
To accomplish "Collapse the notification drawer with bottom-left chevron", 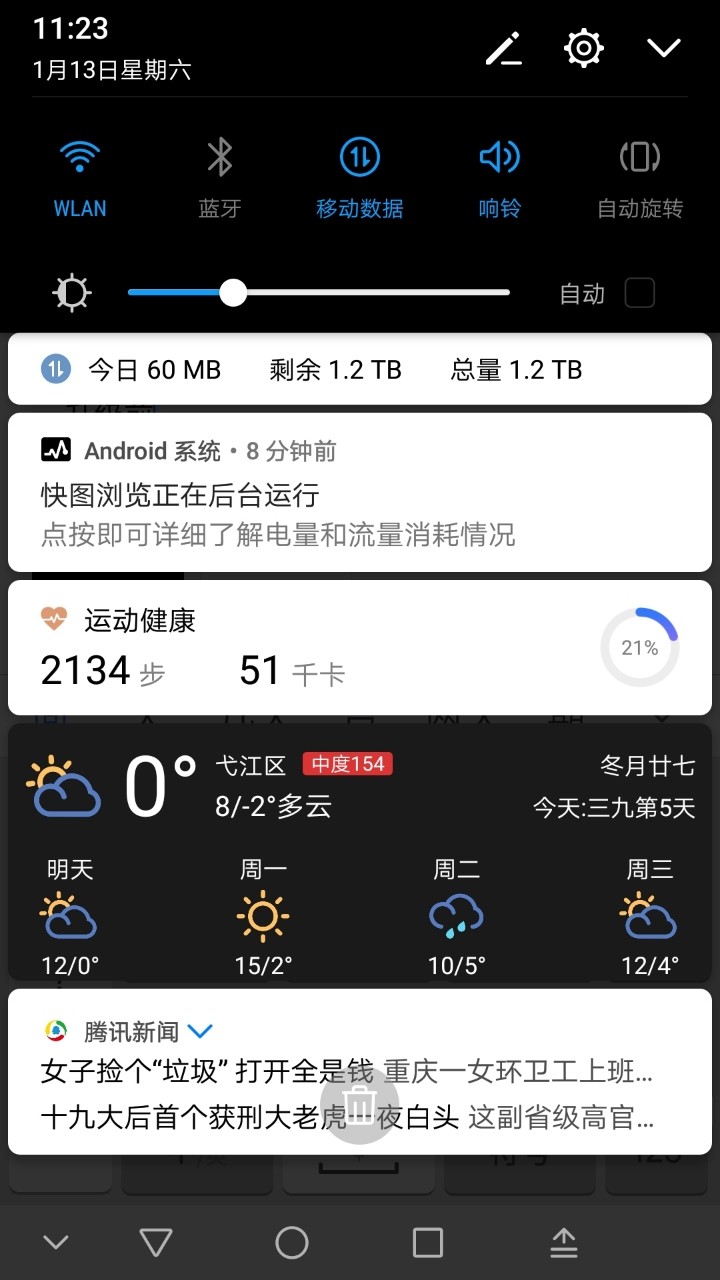I will coord(55,1241).
